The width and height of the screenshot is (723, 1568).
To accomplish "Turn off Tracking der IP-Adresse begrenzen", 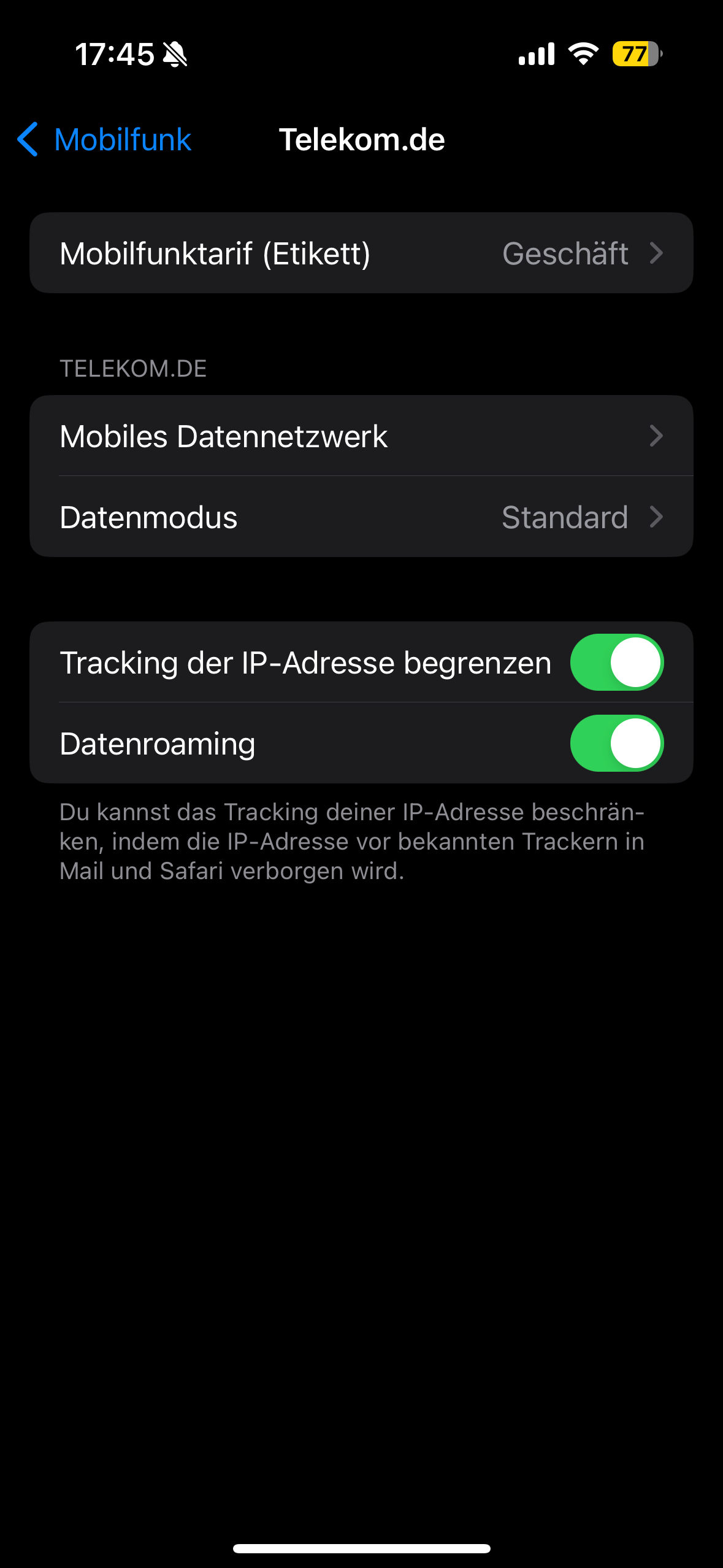I will point(616,663).
